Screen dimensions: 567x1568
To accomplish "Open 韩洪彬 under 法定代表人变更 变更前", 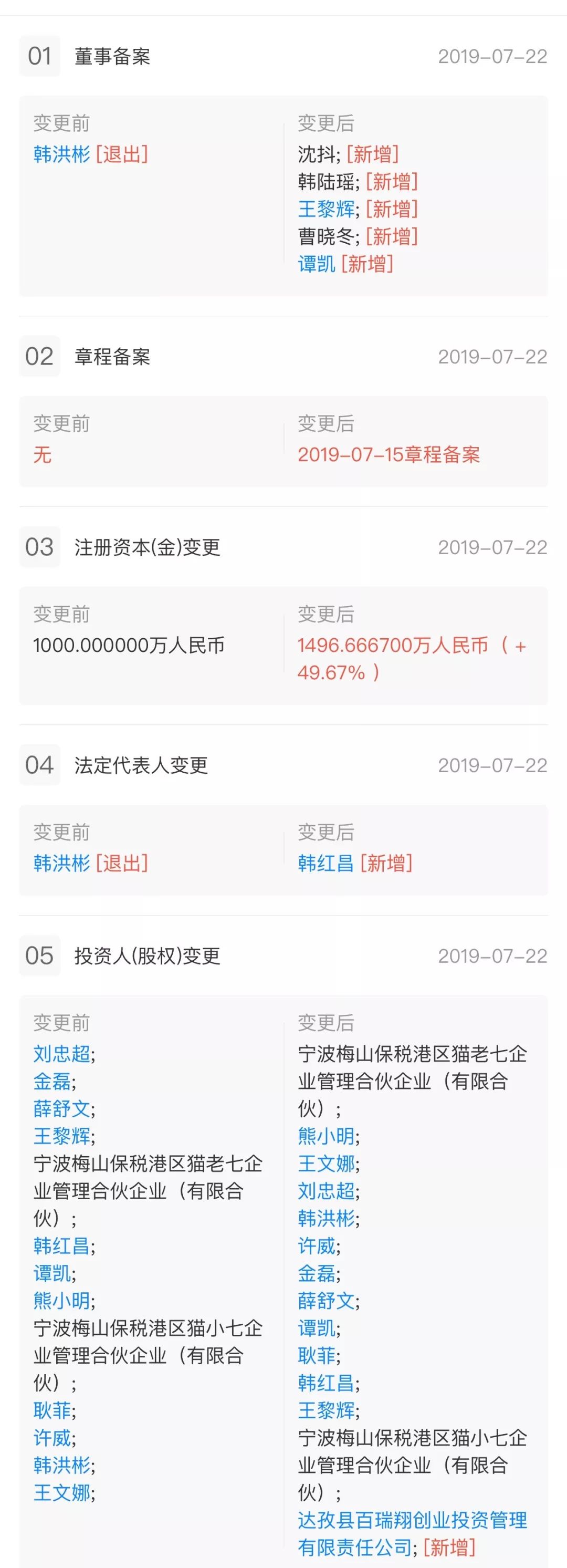I will [61, 863].
